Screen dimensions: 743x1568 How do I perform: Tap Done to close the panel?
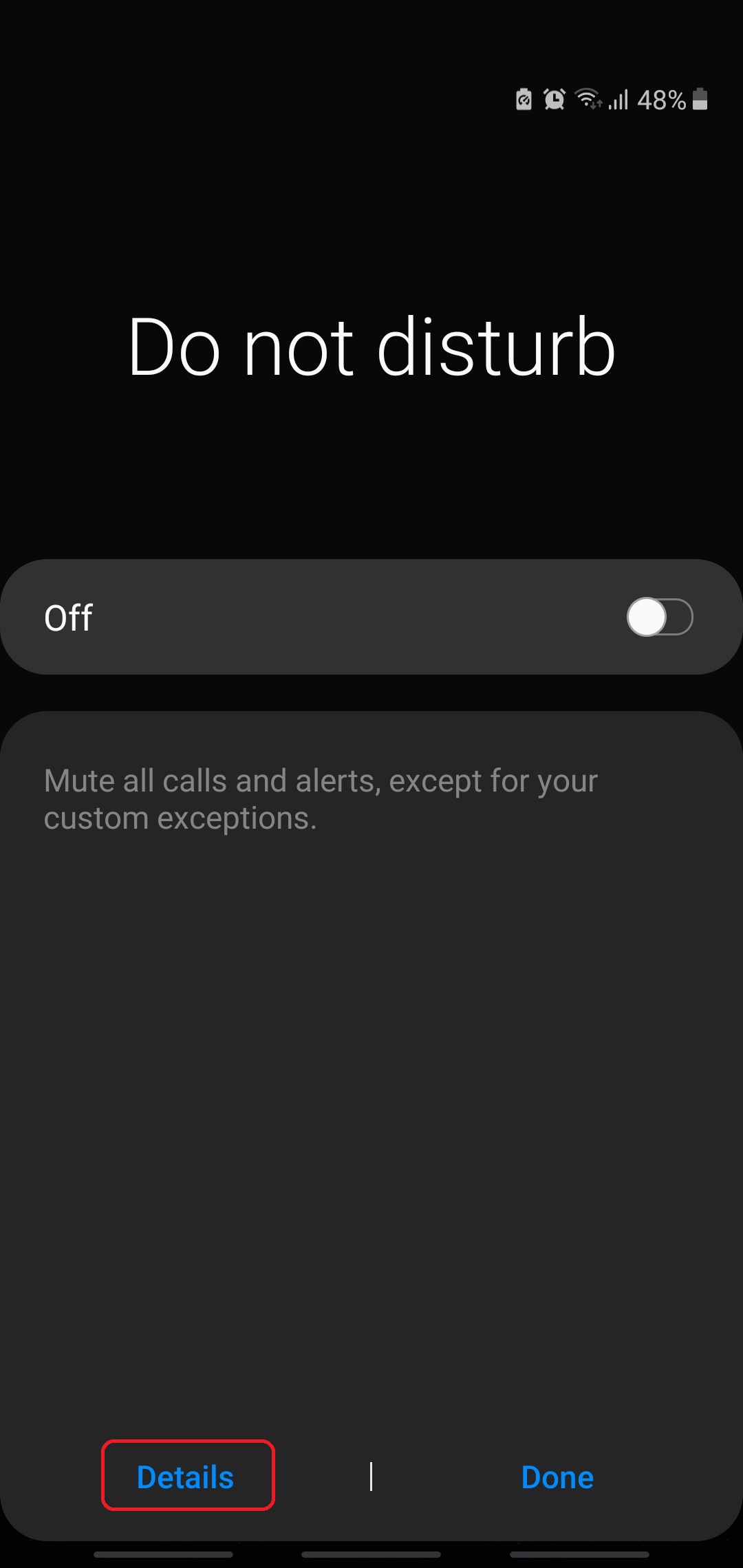click(x=557, y=1477)
